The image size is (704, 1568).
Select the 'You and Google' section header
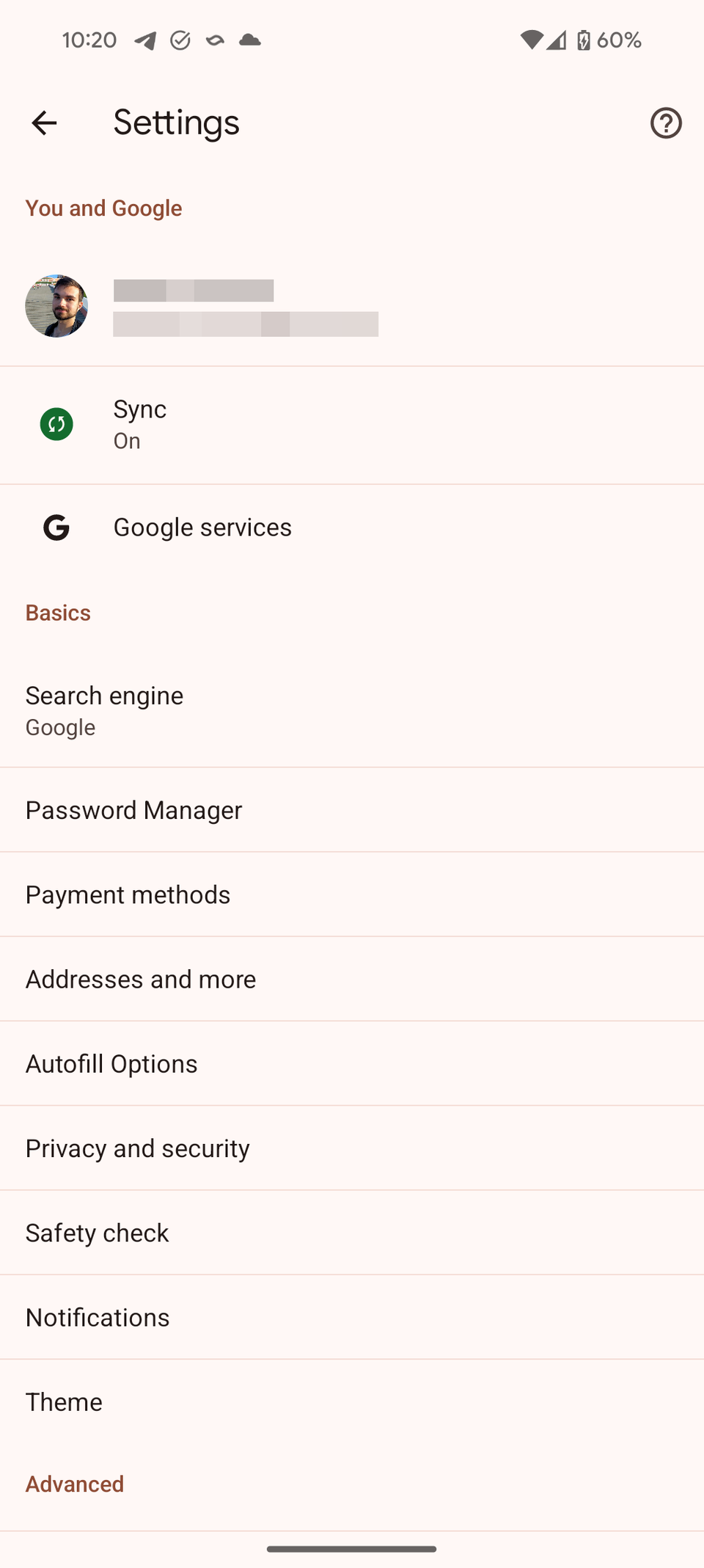tap(103, 208)
